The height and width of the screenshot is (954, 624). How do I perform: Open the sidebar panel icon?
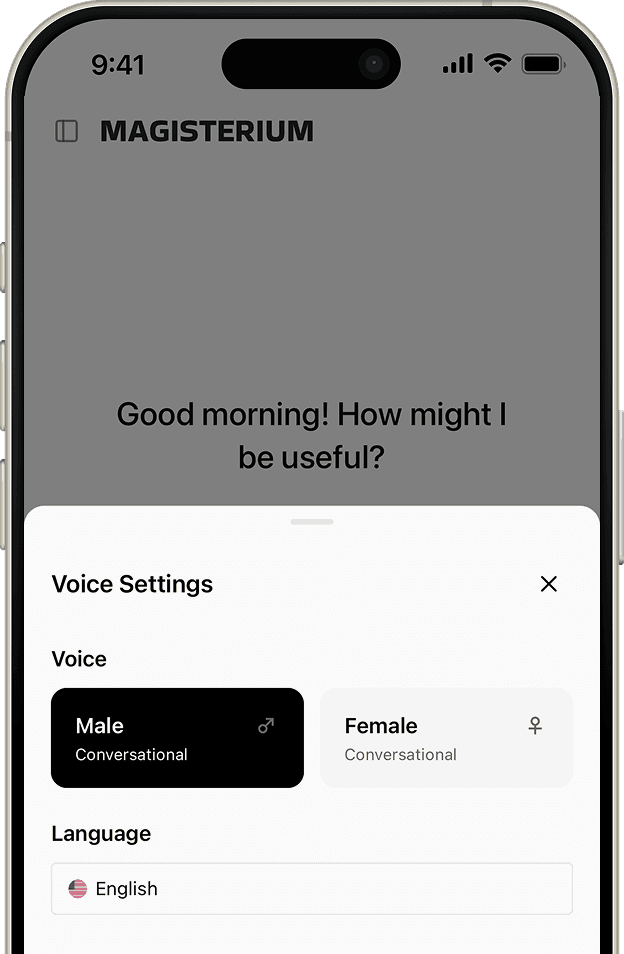(67, 131)
